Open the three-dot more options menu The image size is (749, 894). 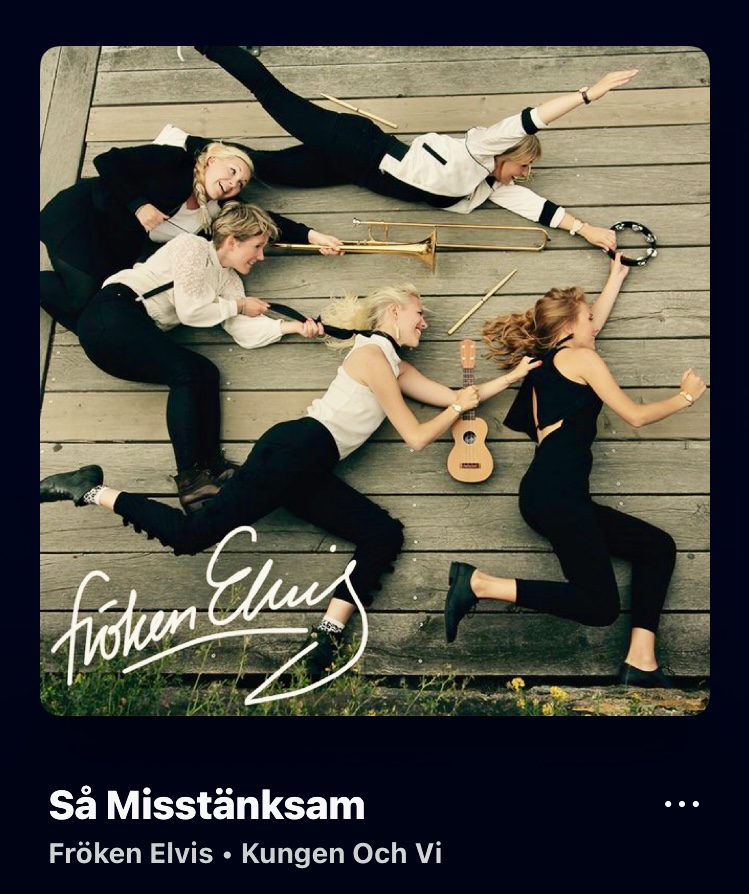coord(681,804)
